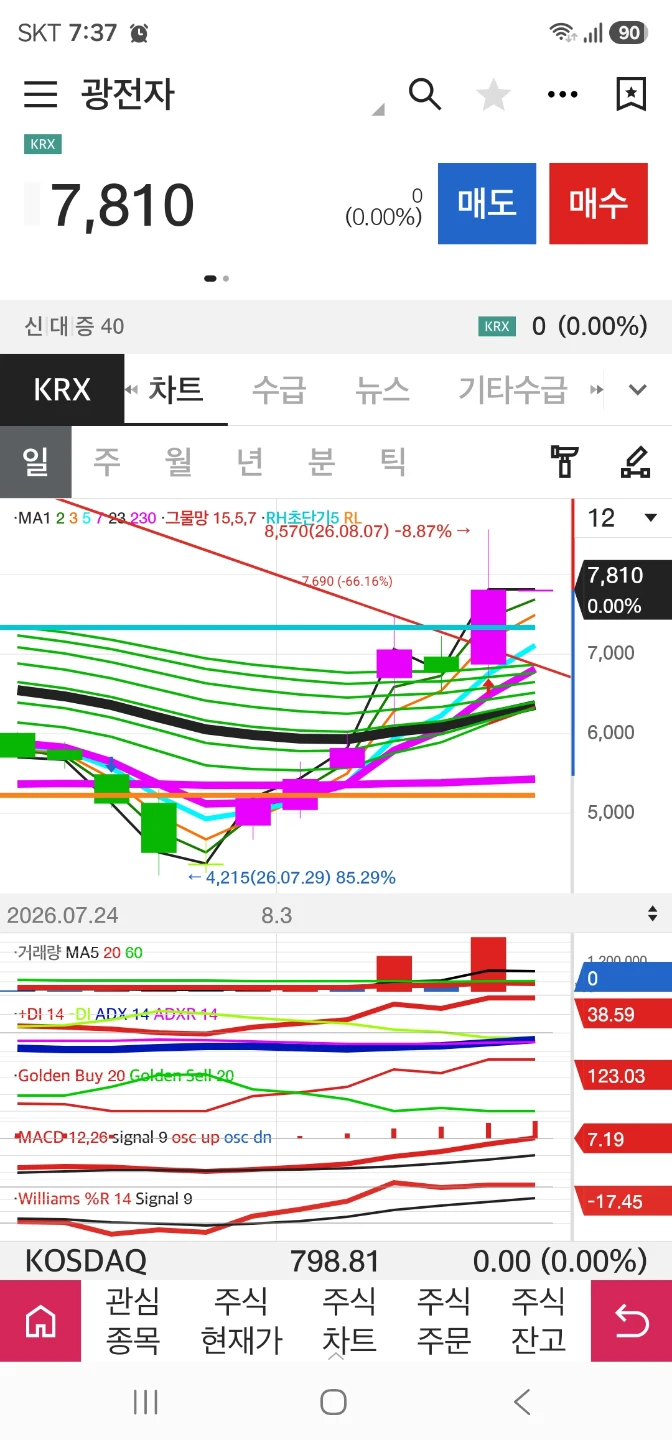The height and width of the screenshot is (1440, 672).
Task: Select the 월 monthly chart period
Action: (179, 461)
